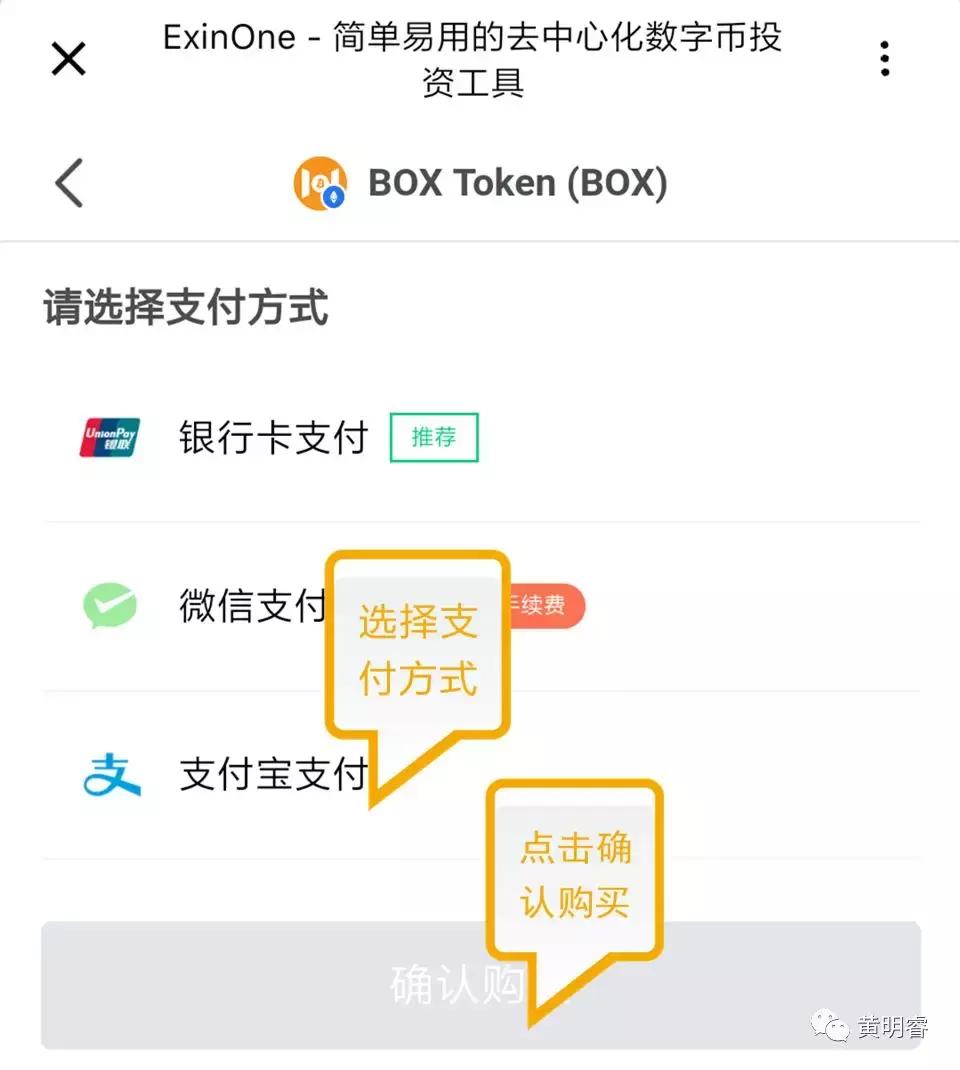Tap the back arrow to return

[66, 183]
